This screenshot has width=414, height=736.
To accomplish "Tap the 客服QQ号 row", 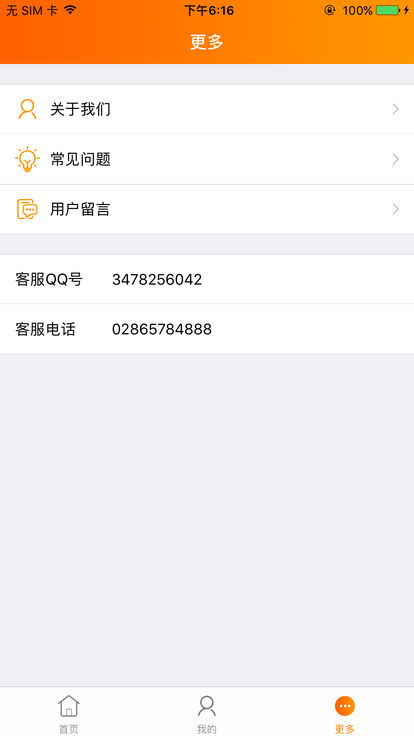I will 207,279.
